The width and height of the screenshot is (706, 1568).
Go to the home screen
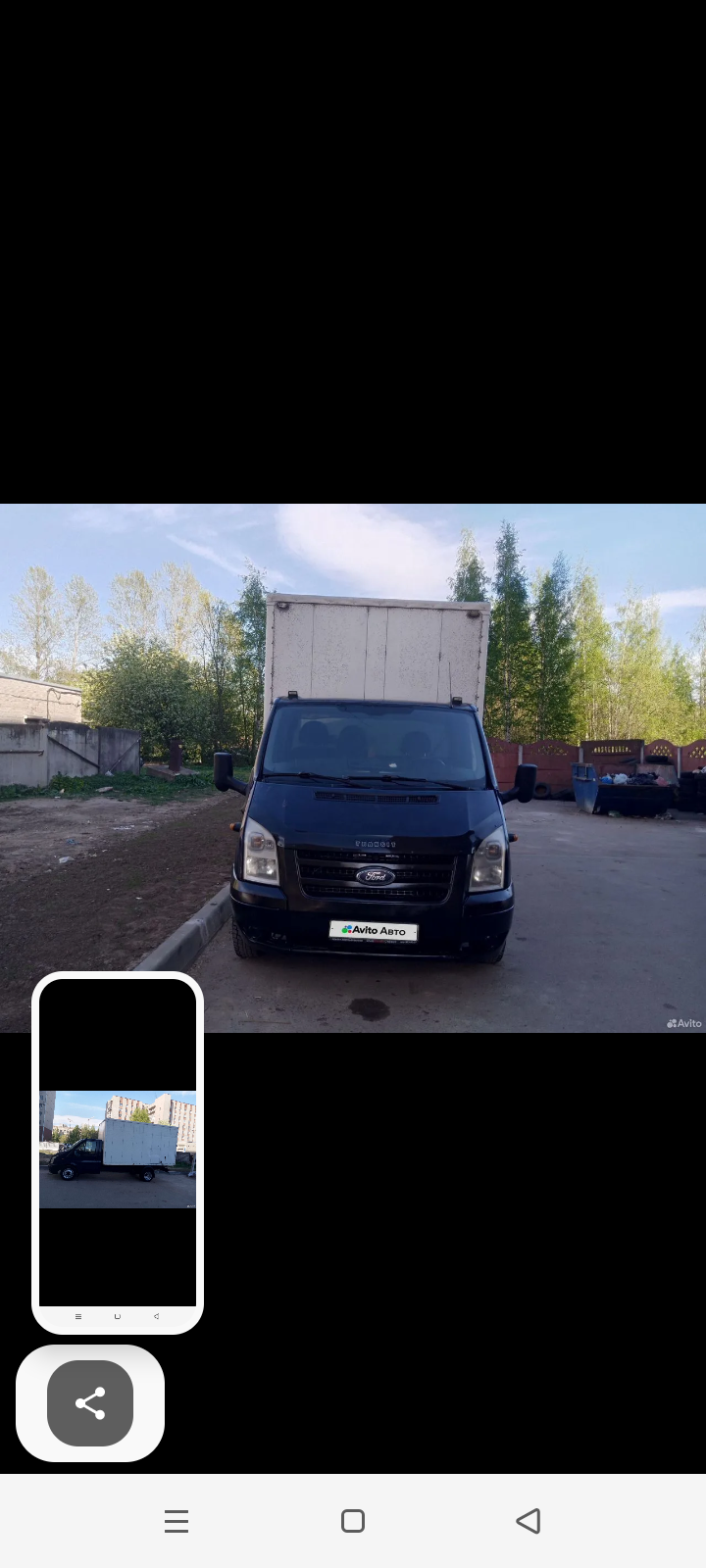coord(353,1521)
